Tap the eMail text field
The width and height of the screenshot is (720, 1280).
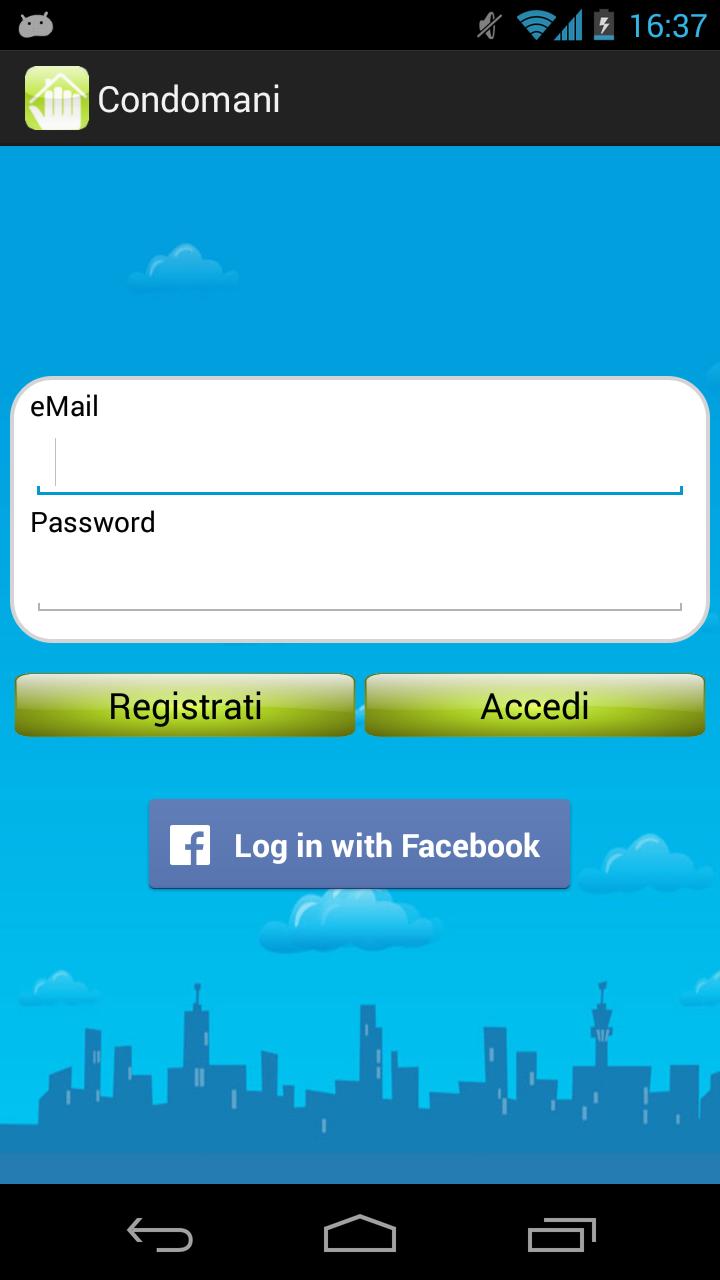(x=360, y=465)
